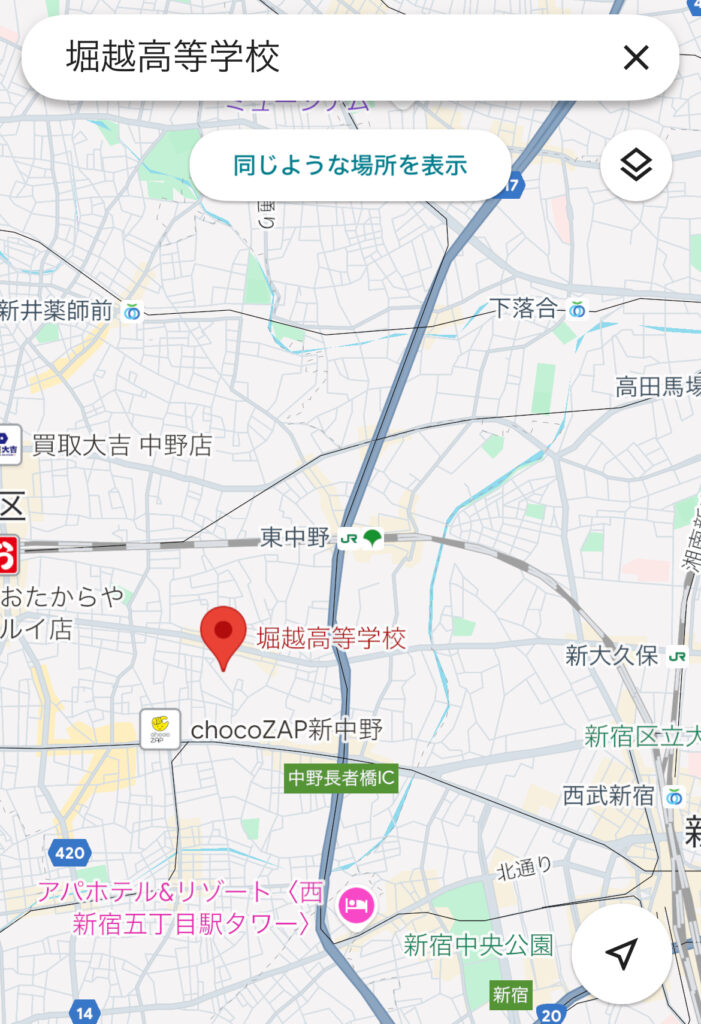Image resolution: width=701 pixels, height=1024 pixels.
Task: Open chocoZAP新中野 place marker
Action: [x=160, y=729]
